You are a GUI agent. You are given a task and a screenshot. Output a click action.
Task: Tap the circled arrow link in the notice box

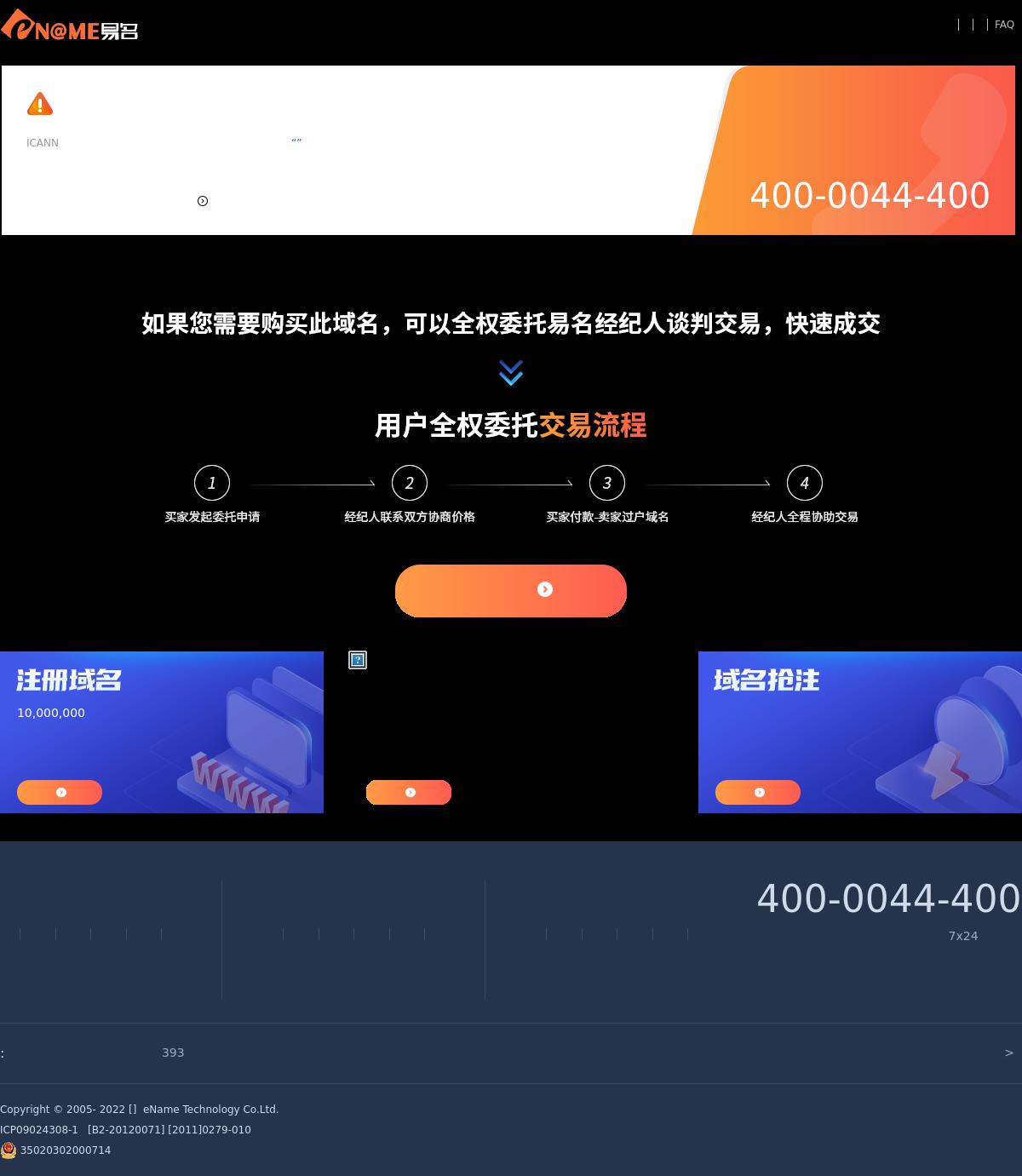click(x=203, y=201)
